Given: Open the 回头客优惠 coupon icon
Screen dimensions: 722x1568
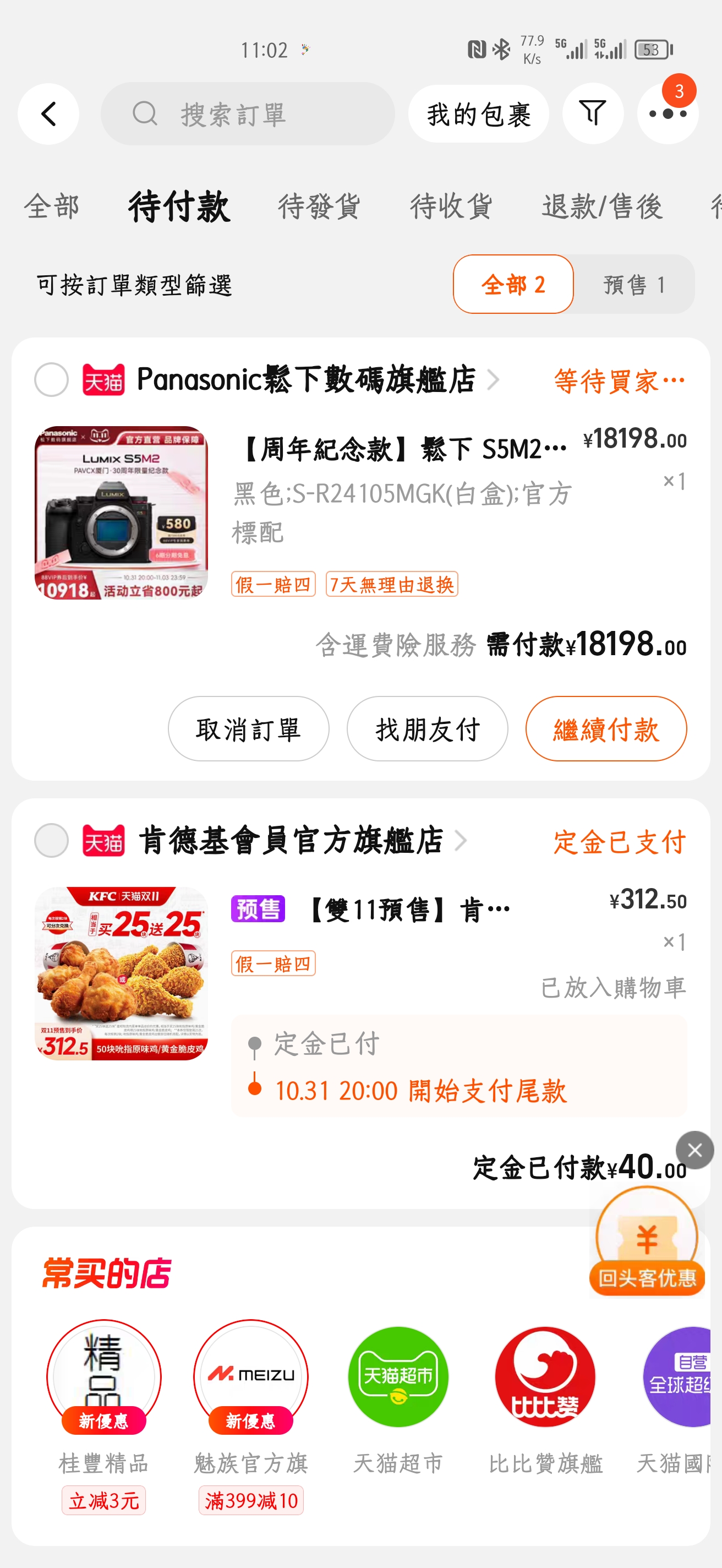Looking at the screenshot, I should (647, 1242).
